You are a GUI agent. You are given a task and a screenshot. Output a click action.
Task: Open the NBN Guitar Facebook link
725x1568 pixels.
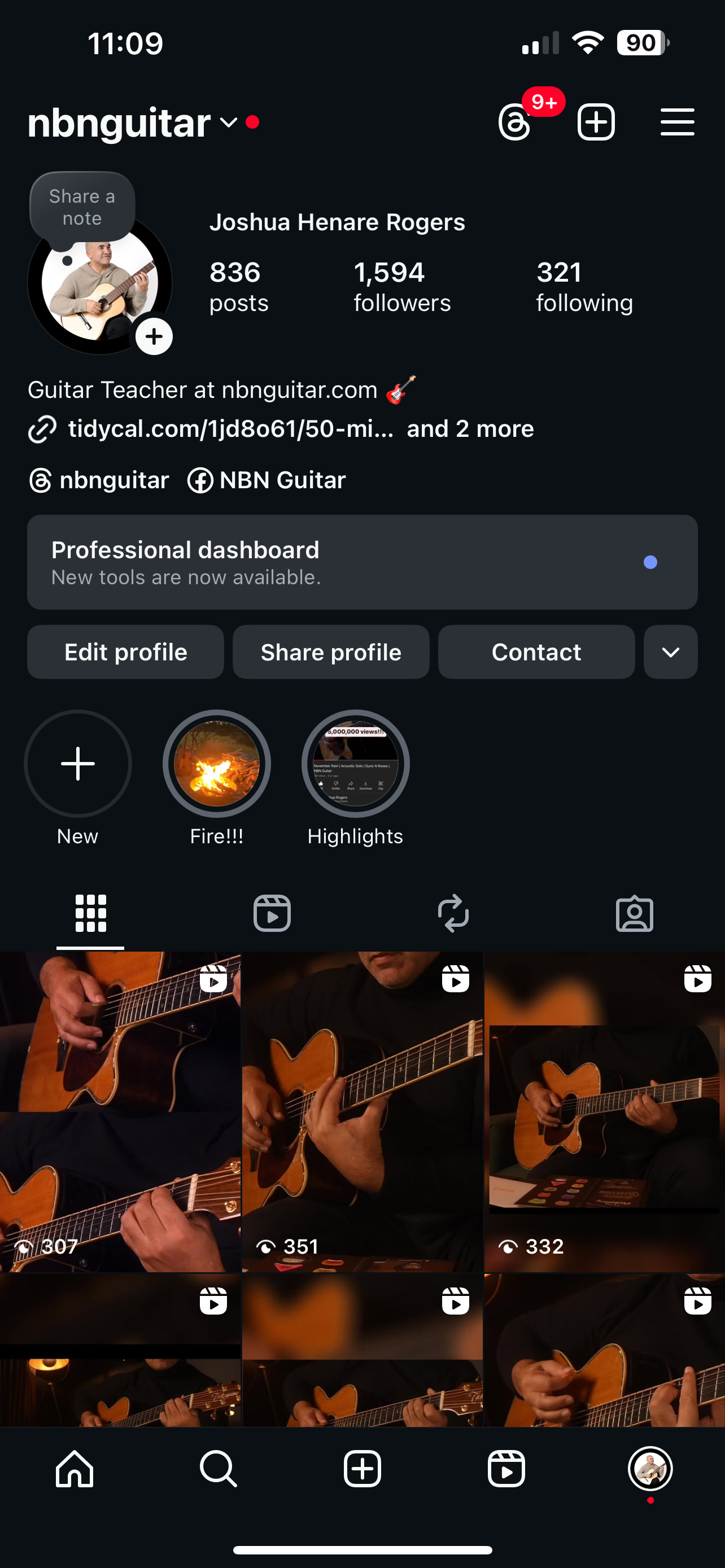267,480
